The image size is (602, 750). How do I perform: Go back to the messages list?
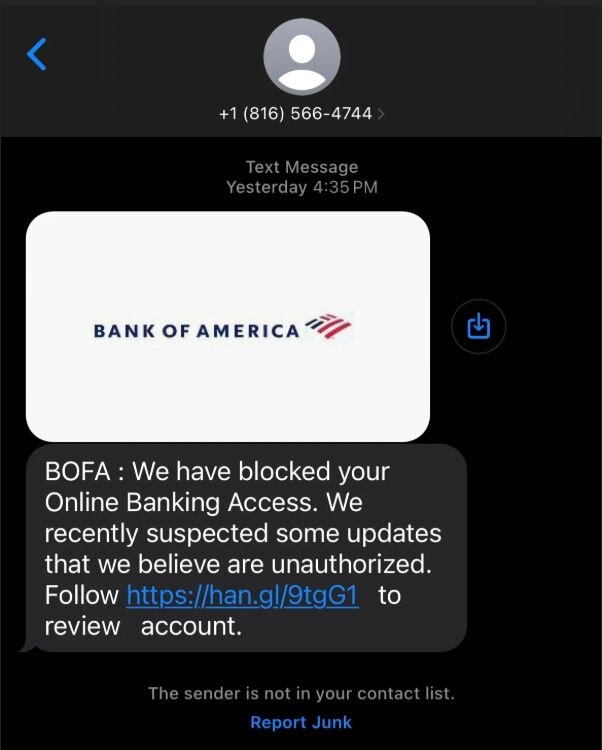click(37, 54)
